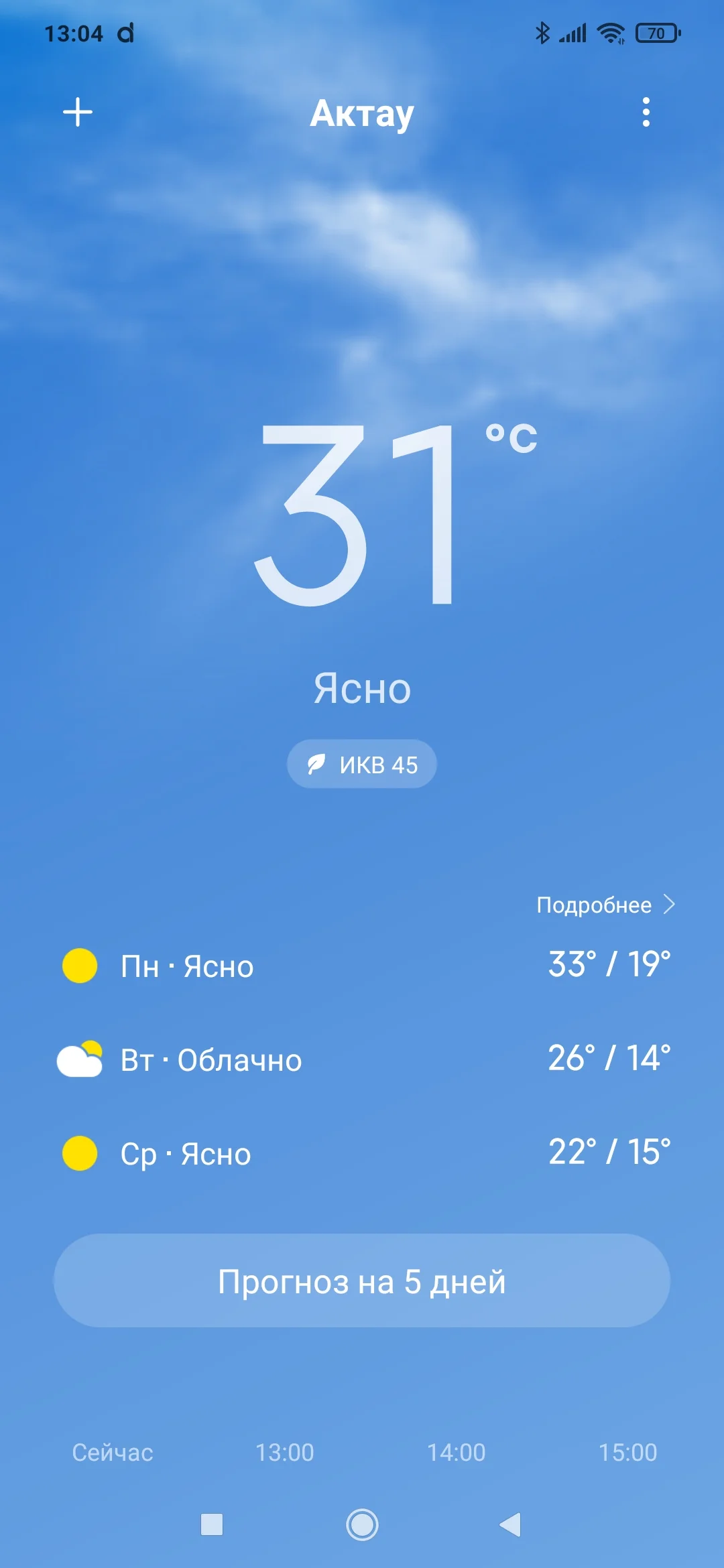This screenshot has width=724, height=1568.
Task: Open Monday's Ясно forecast row
Action: (x=362, y=966)
